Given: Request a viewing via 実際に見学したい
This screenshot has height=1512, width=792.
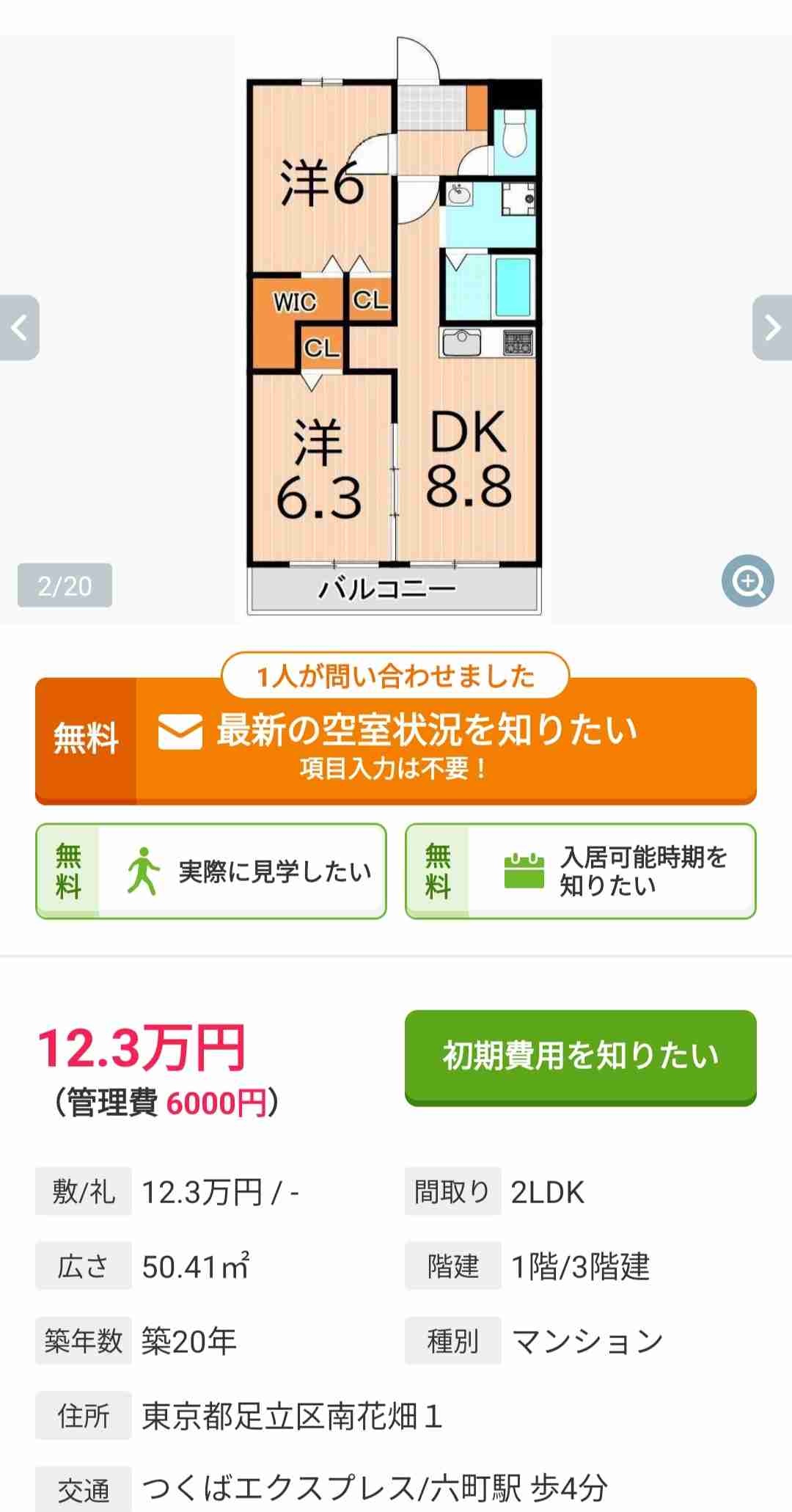Looking at the screenshot, I should click(x=211, y=871).
